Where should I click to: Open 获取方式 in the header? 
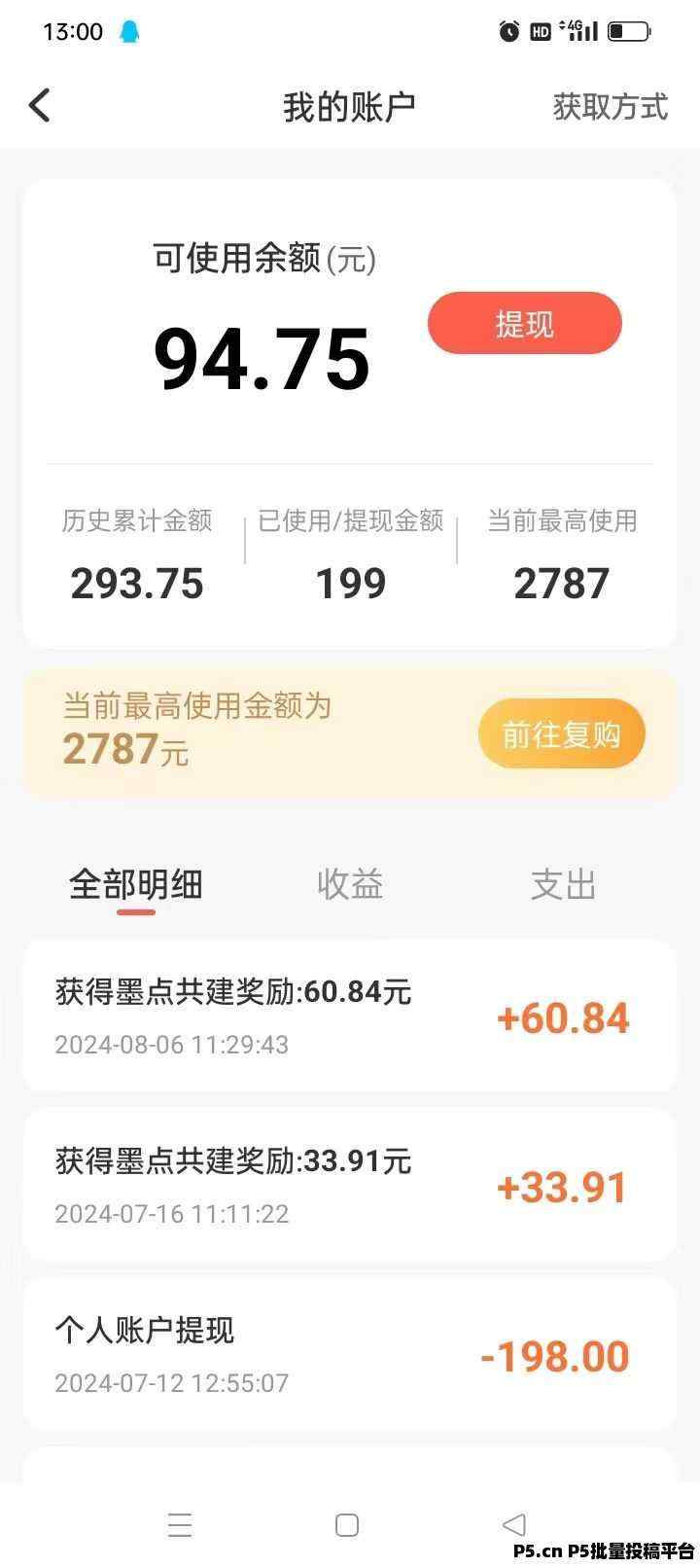611,106
